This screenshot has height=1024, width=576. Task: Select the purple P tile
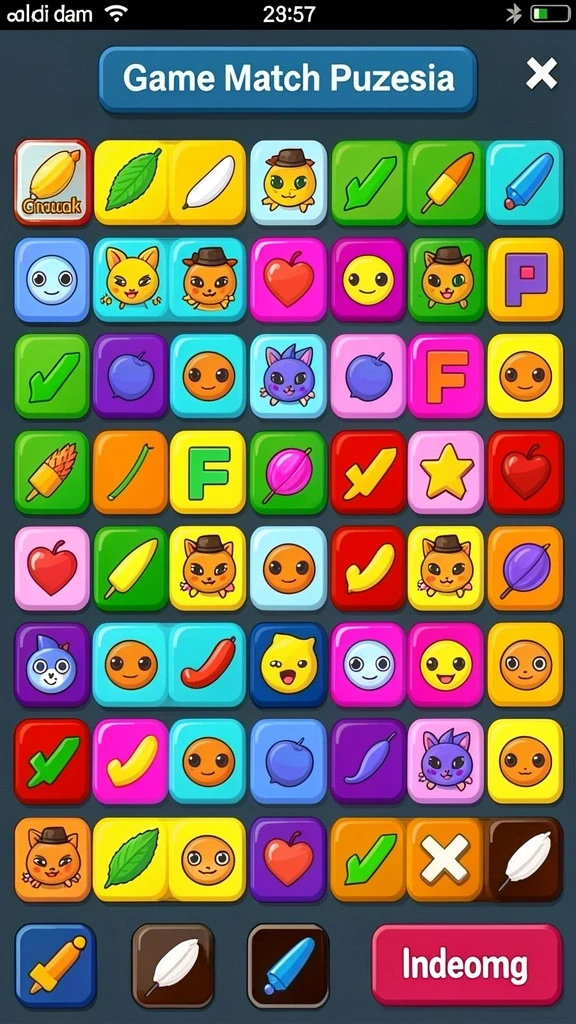pyautogui.click(x=525, y=280)
